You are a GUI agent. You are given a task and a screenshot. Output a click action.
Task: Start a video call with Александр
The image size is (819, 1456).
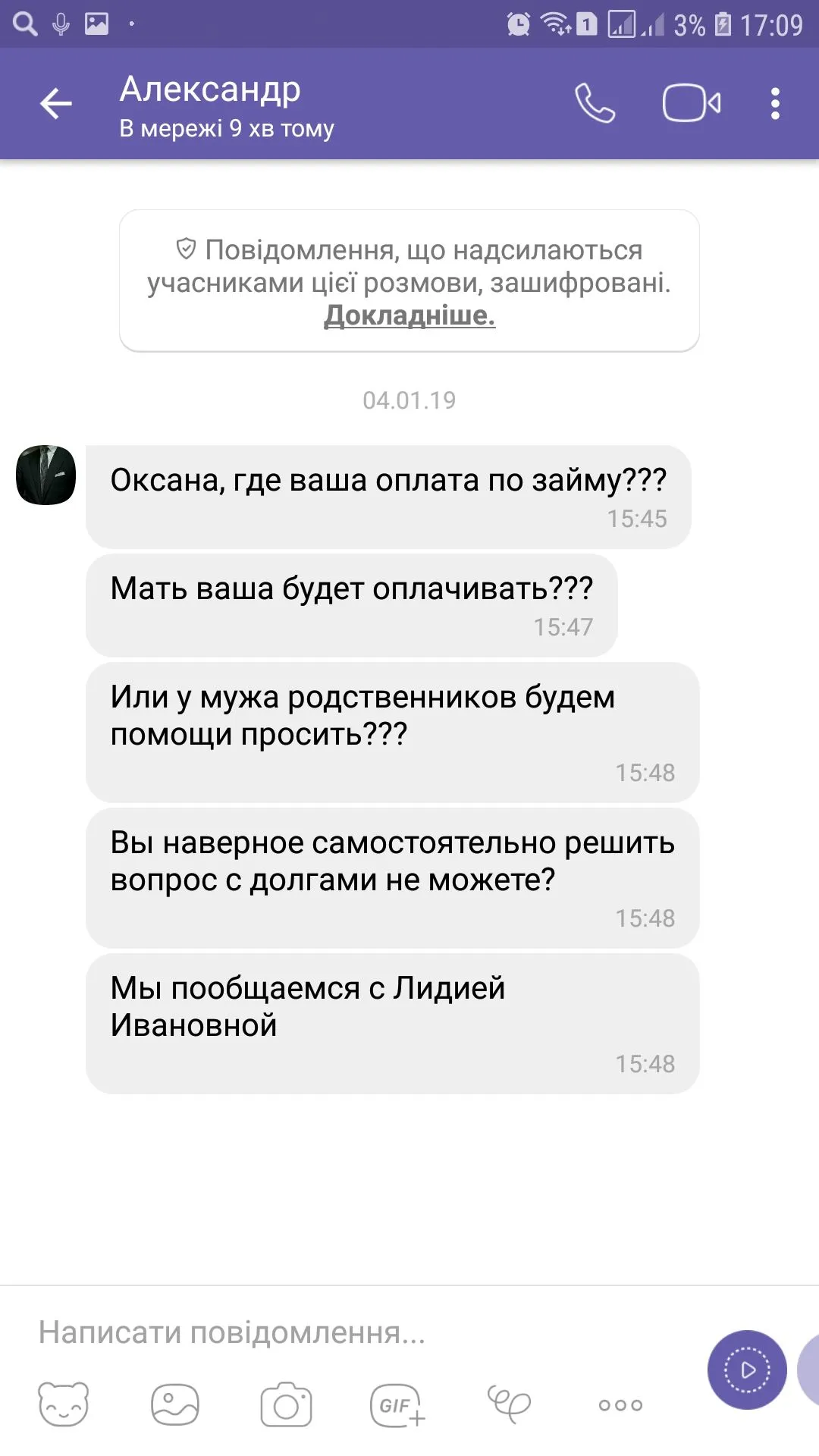(691, 103)
